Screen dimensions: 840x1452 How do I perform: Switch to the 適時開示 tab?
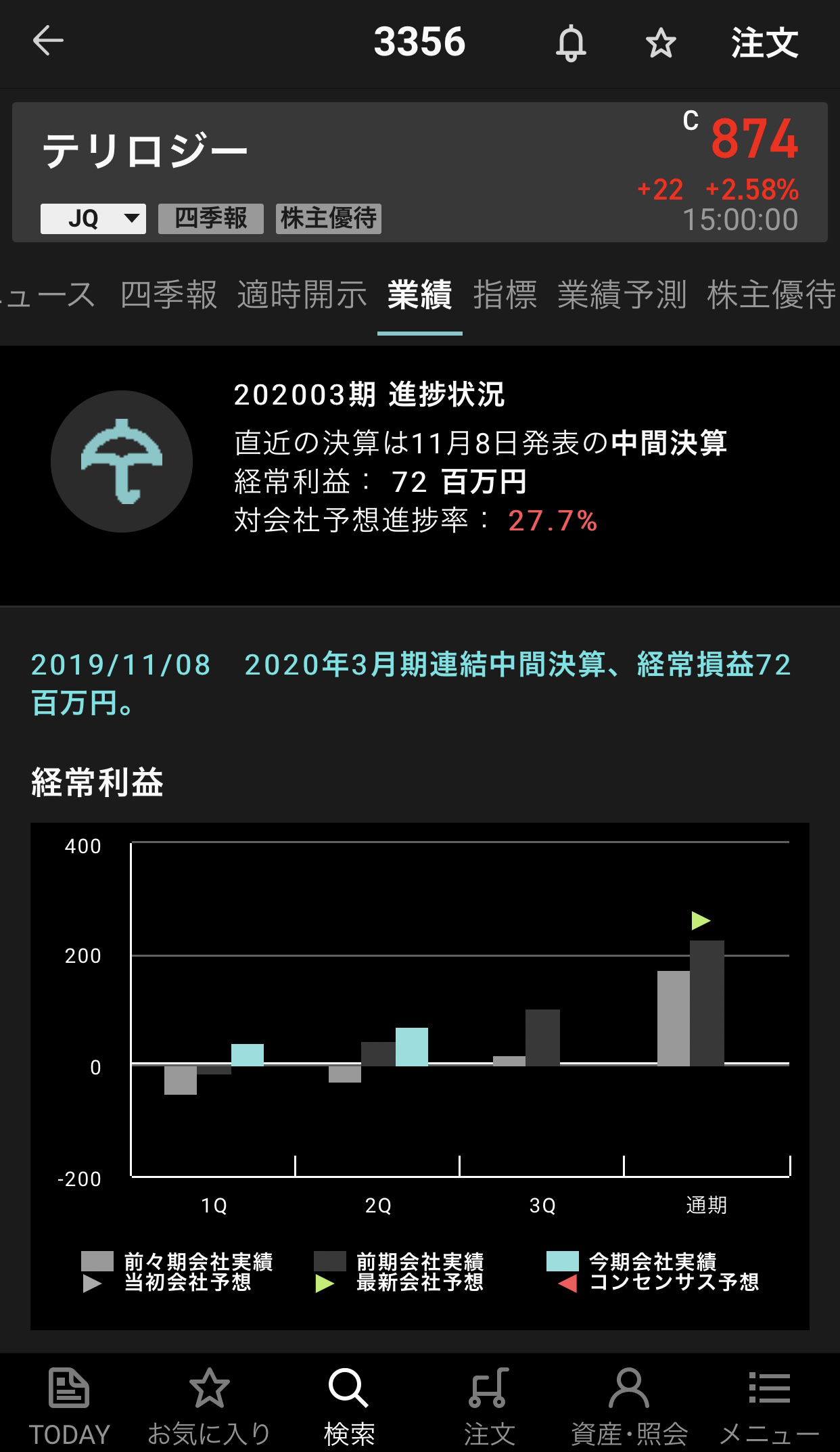tap(302, 295)
